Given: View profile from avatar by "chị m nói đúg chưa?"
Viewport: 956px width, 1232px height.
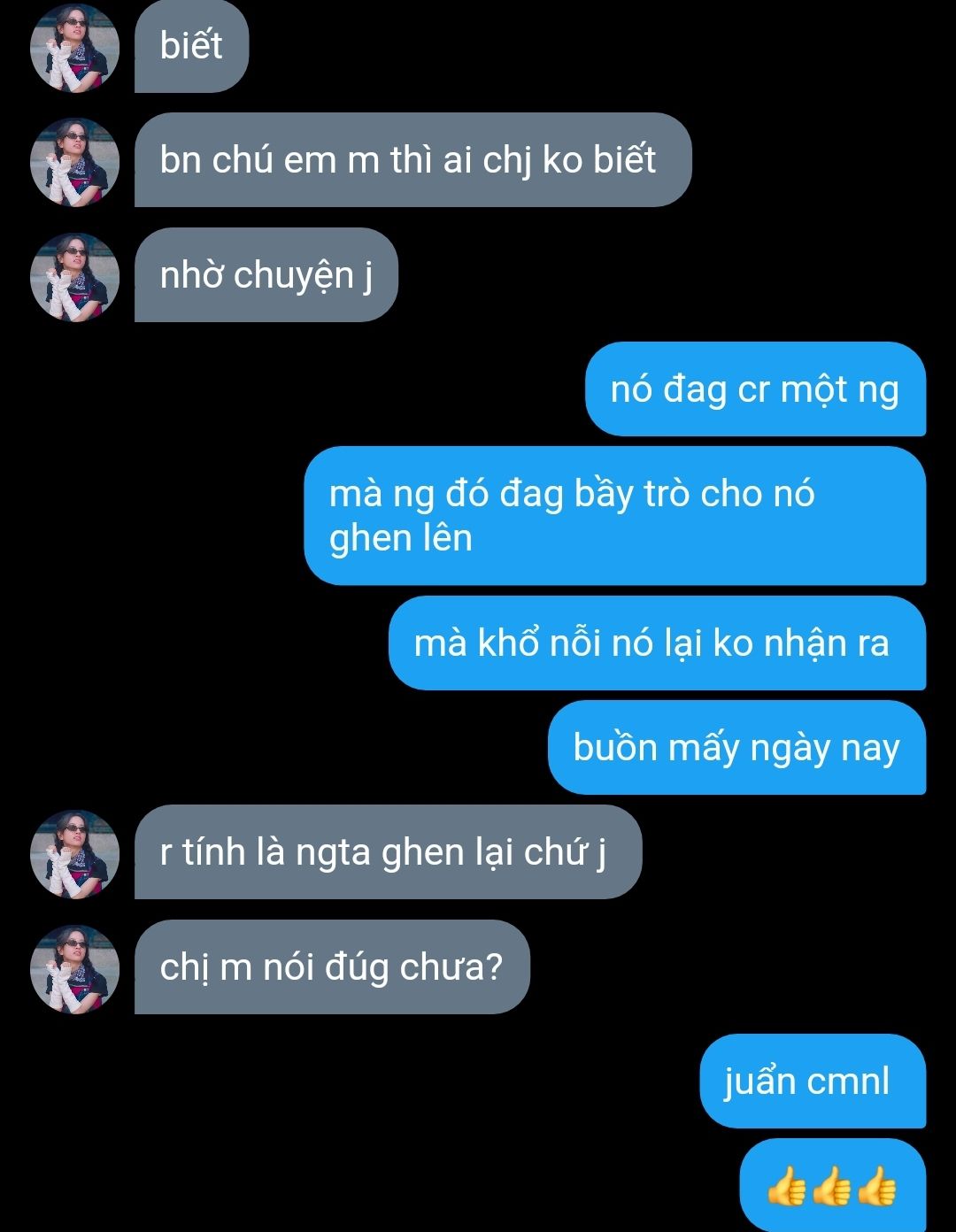Looking at the screenshot, I should (x=74, y=969).
